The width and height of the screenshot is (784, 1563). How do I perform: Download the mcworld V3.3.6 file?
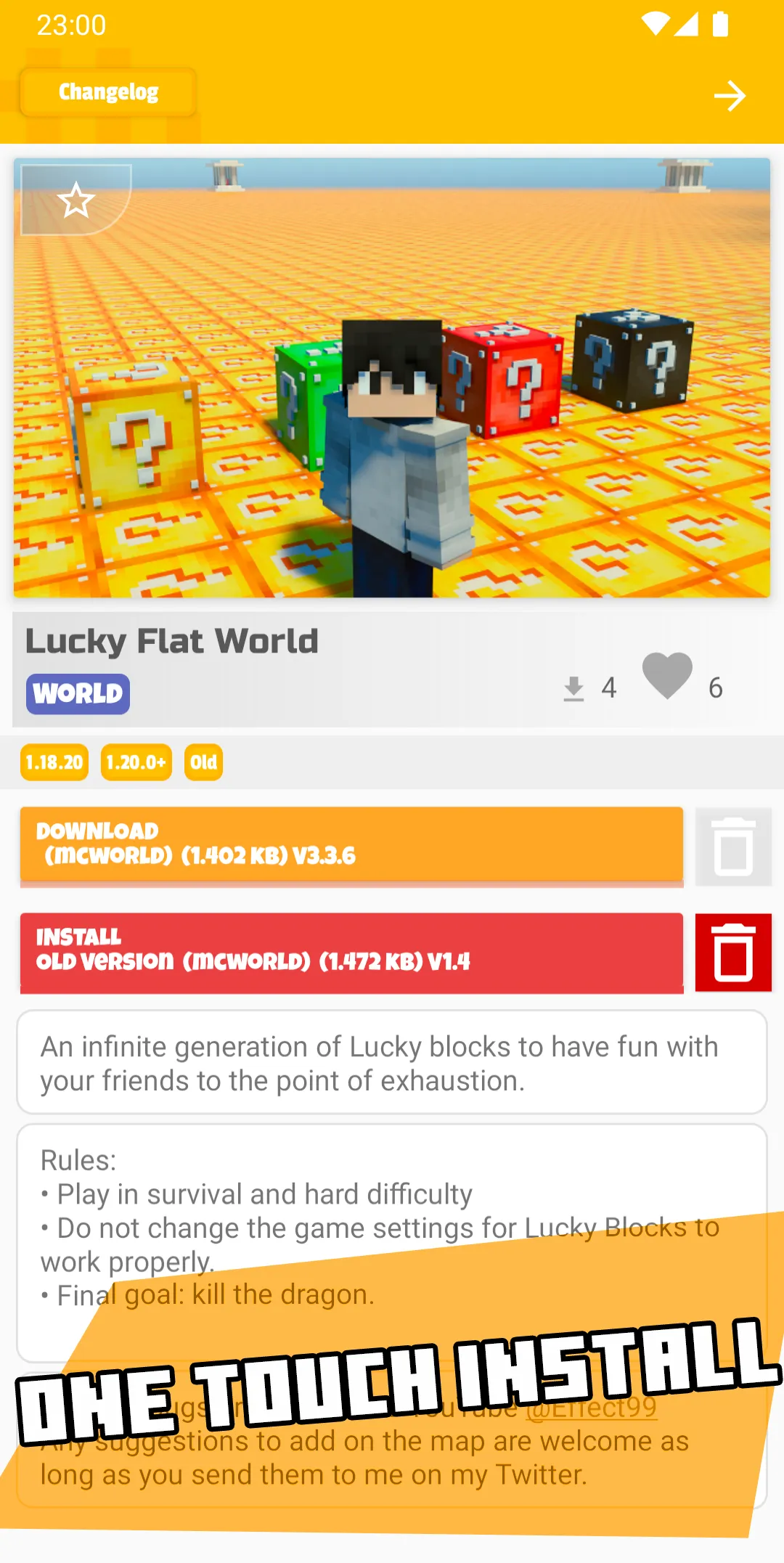click(351, 844)
